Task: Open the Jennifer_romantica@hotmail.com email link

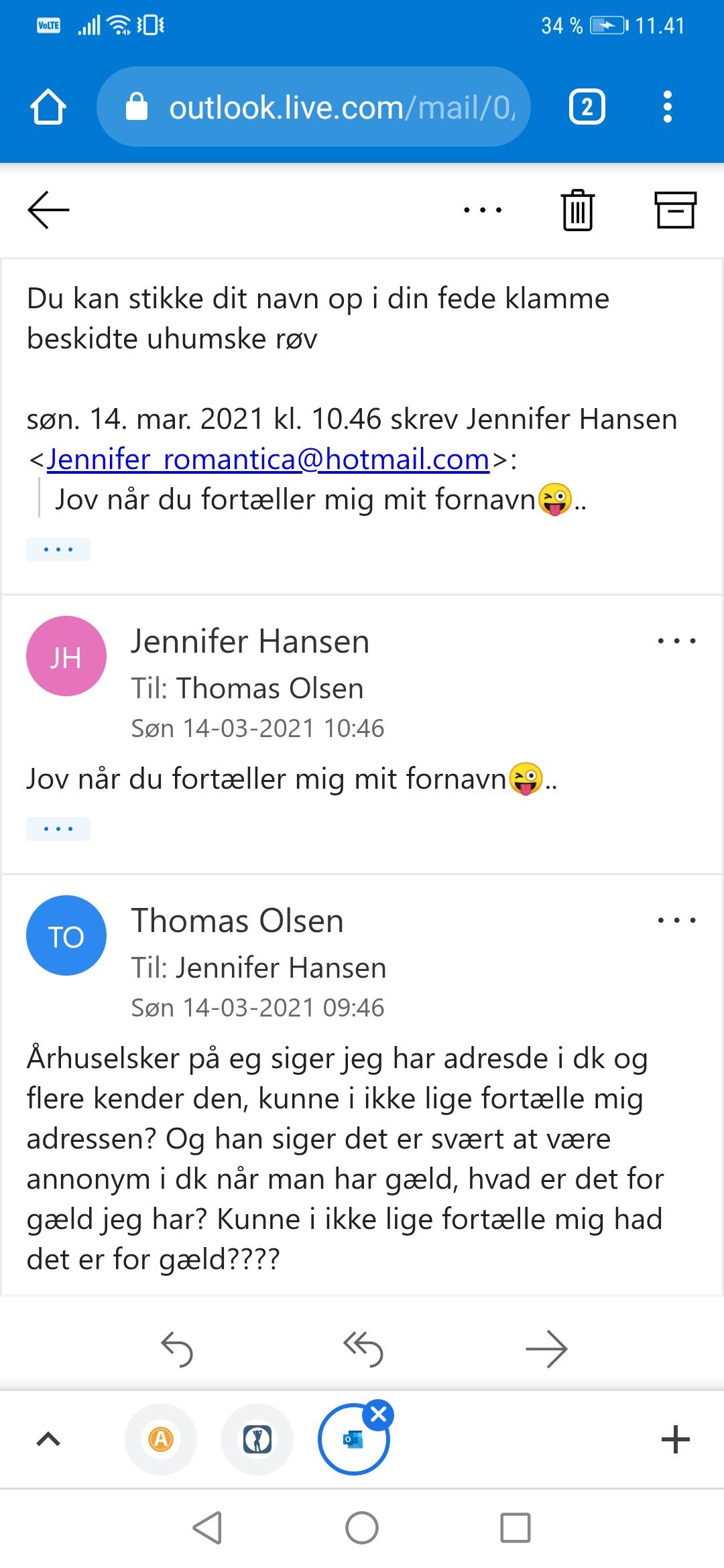Action: point(268,460)
